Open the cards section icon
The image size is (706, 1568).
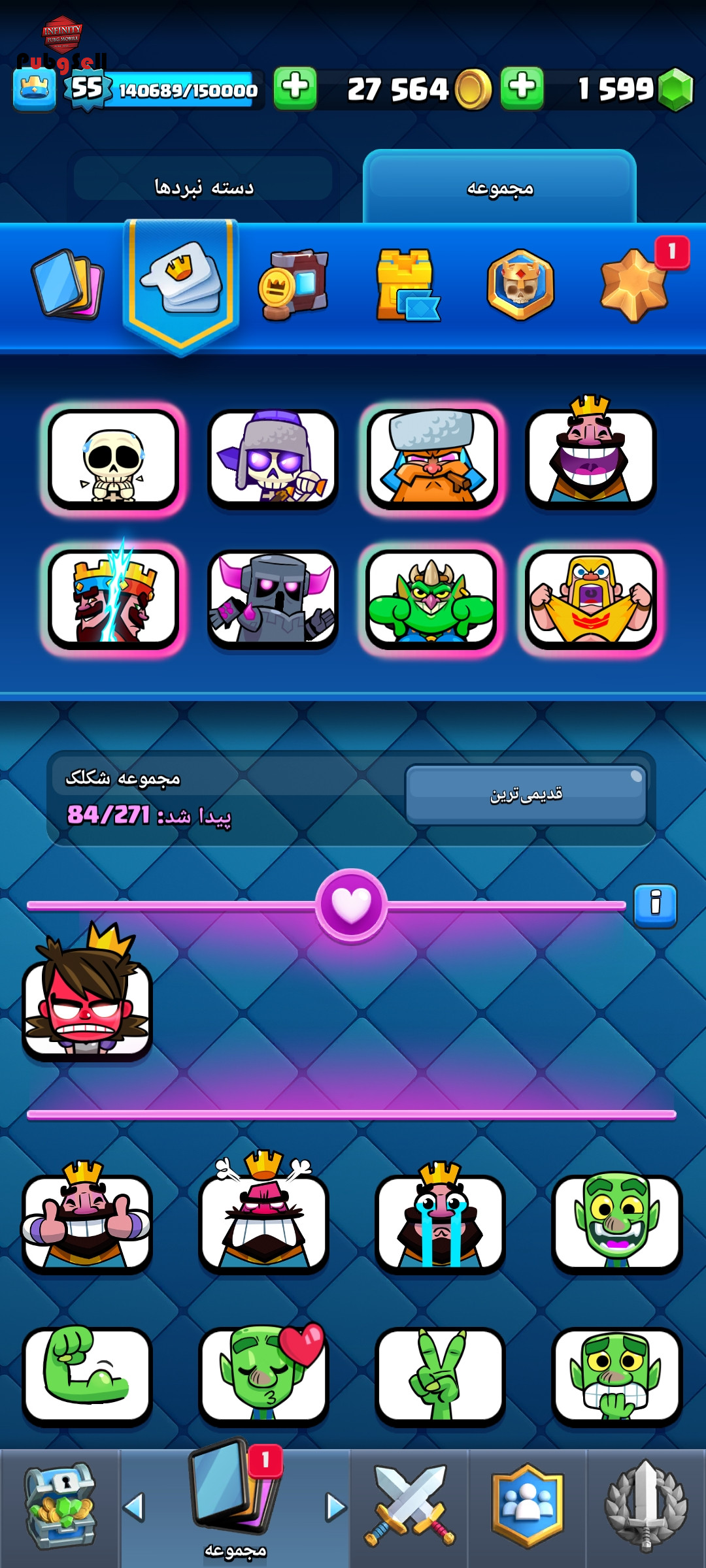coord(68,284)
